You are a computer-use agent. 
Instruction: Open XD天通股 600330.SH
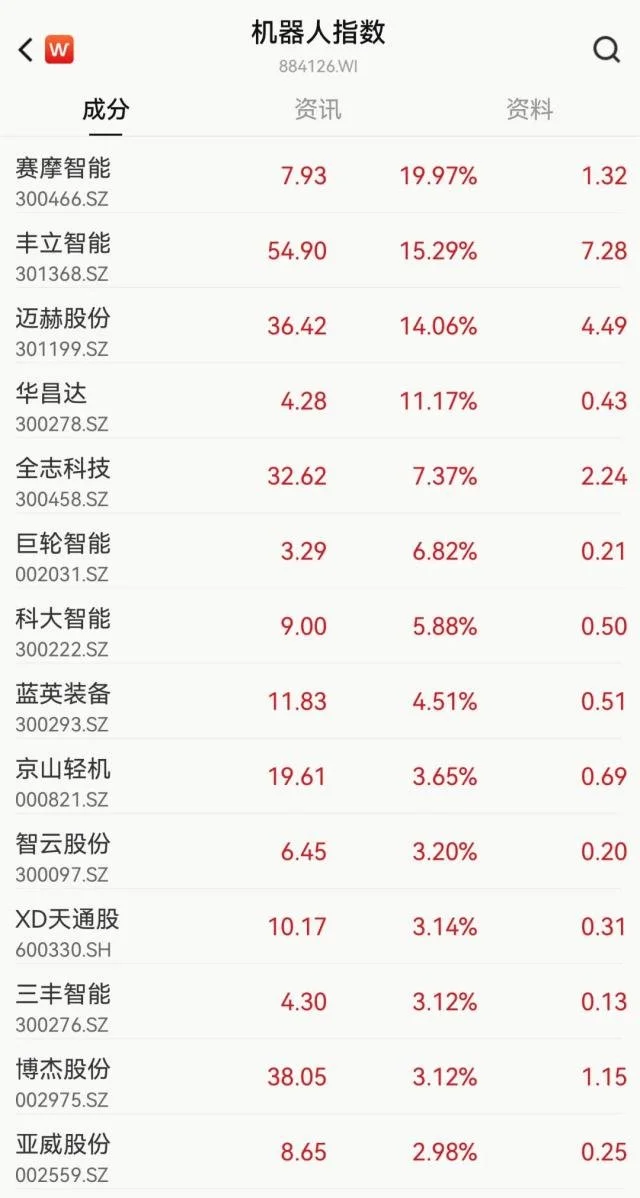[x=320, y=926]
